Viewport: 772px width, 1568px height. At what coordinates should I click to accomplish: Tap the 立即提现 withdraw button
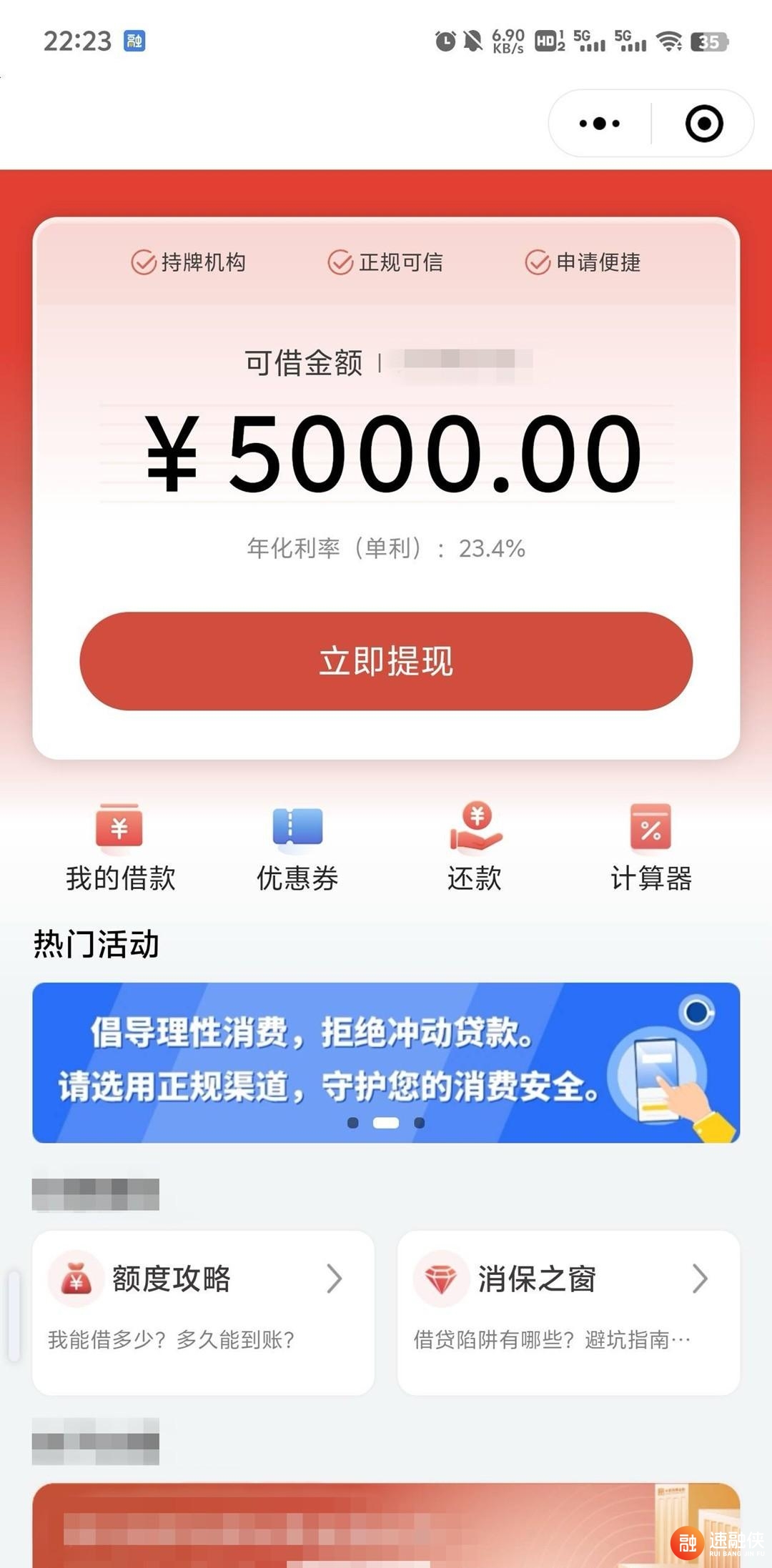[386, 661]
